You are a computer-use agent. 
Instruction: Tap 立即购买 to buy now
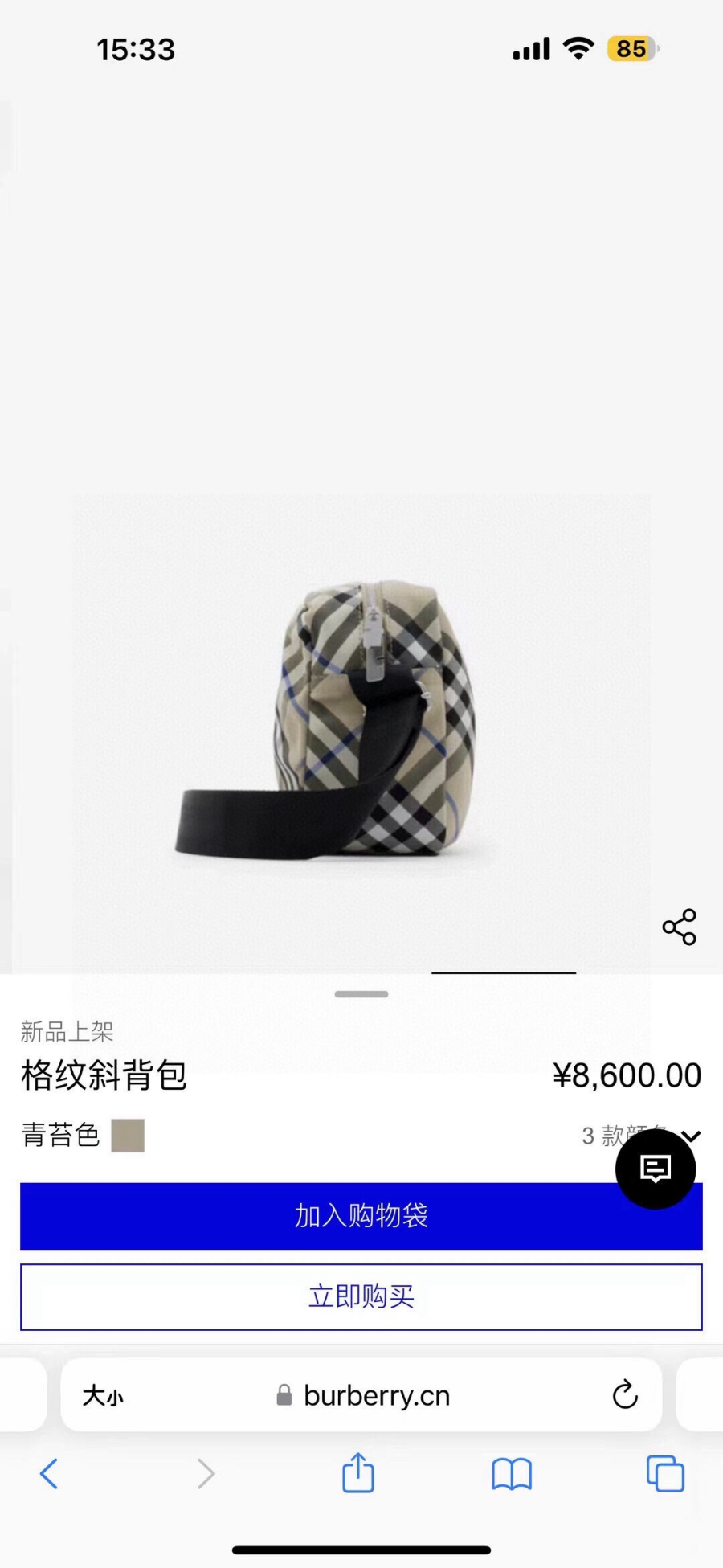[361, 1296]
